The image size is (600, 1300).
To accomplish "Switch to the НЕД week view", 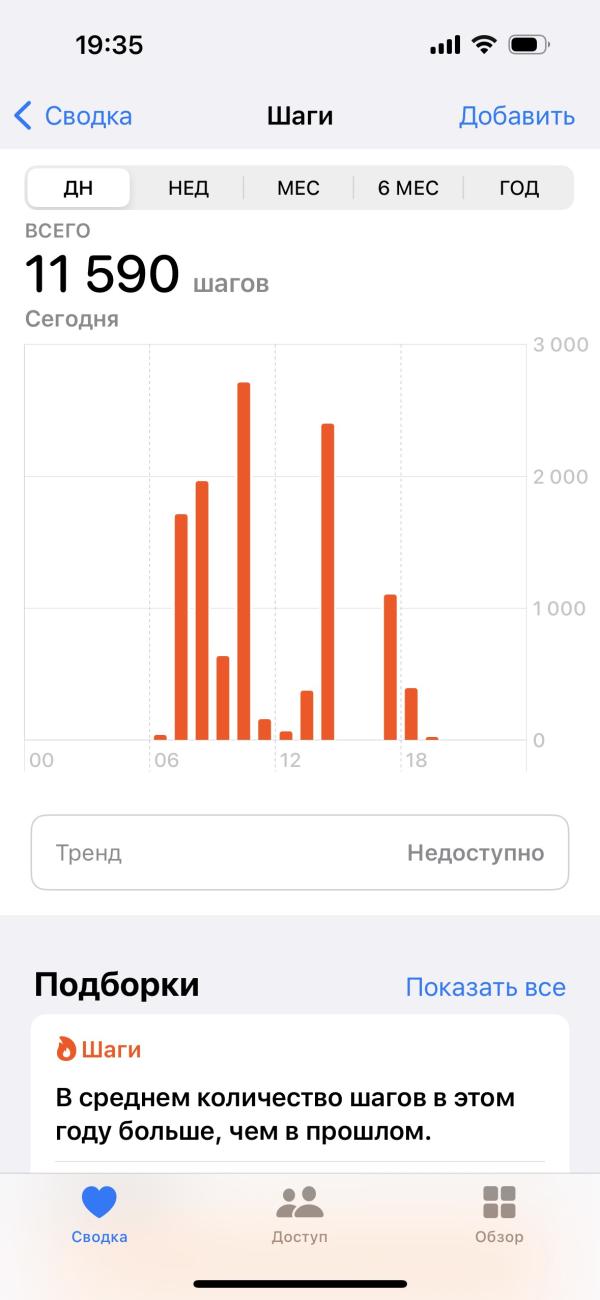I will [188, 188].
